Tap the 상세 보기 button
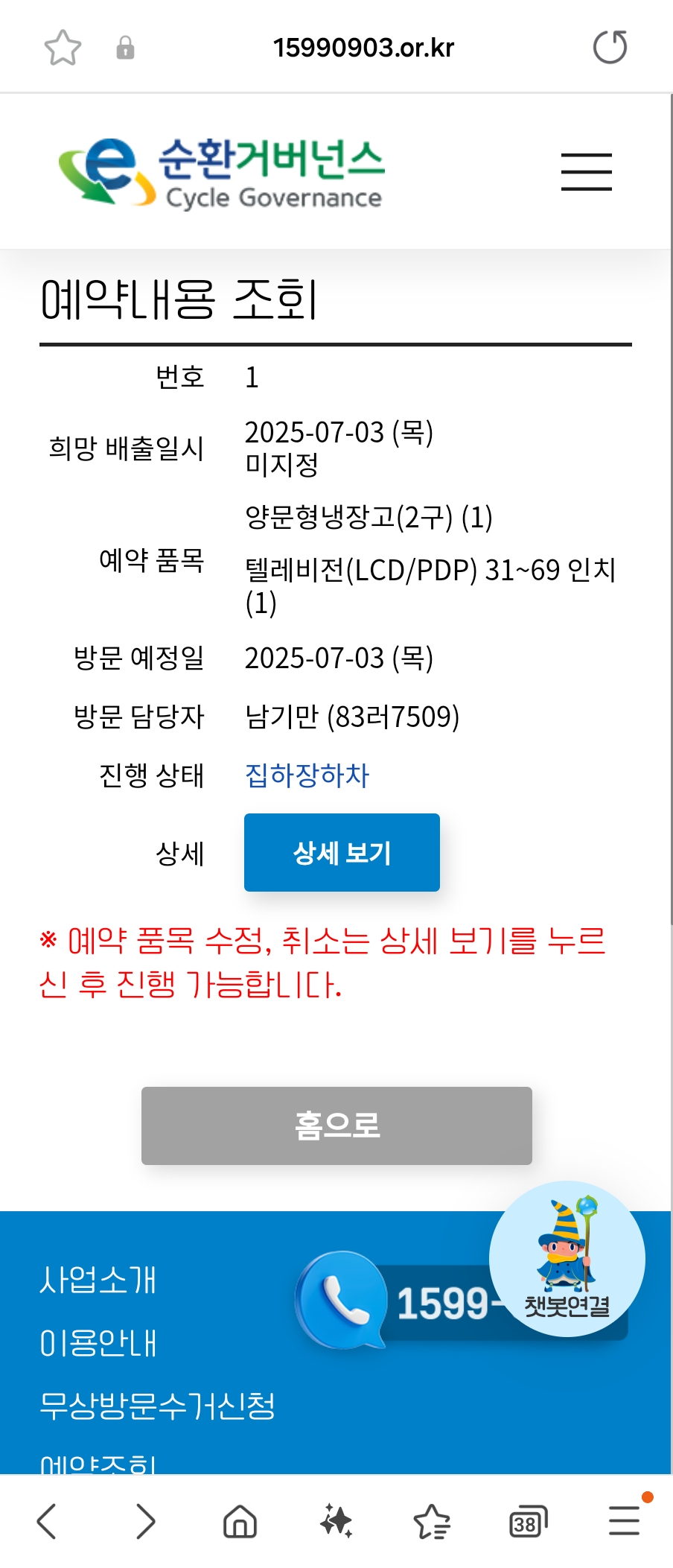Screen dimensions: 673x1568 click(342, 852)
